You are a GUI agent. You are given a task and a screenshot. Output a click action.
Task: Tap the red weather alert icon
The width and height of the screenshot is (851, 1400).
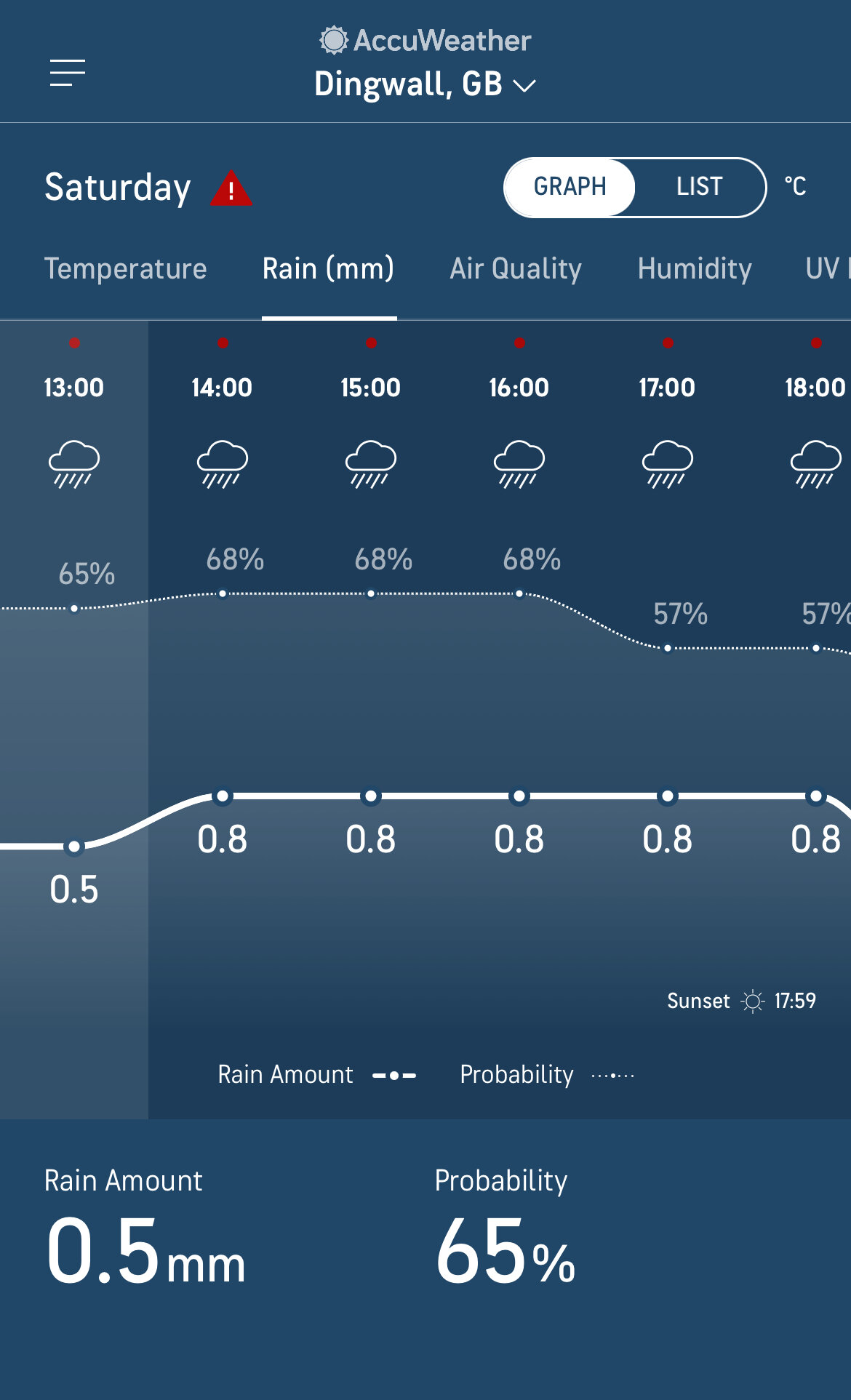click(231, 189)
